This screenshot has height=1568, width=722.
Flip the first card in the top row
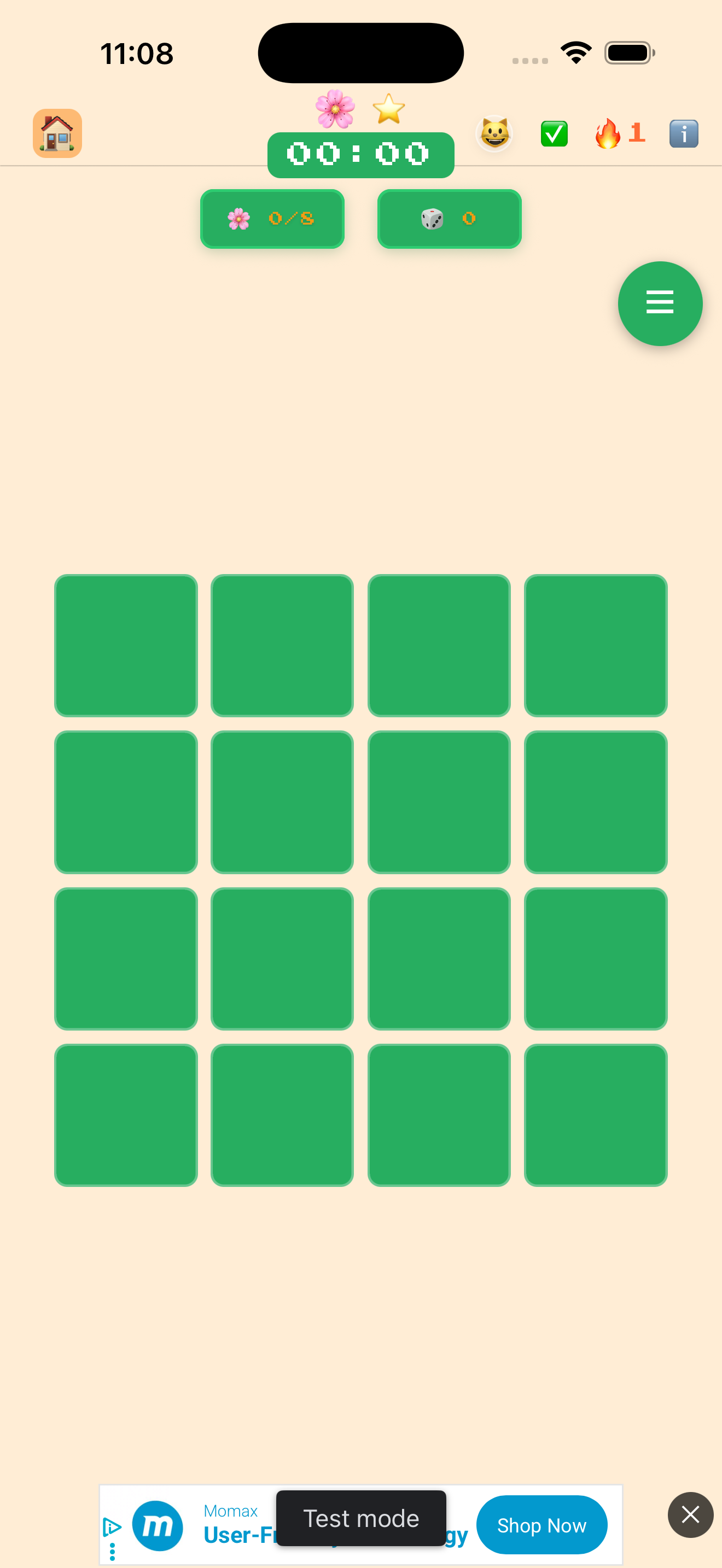tap(126, 645)
